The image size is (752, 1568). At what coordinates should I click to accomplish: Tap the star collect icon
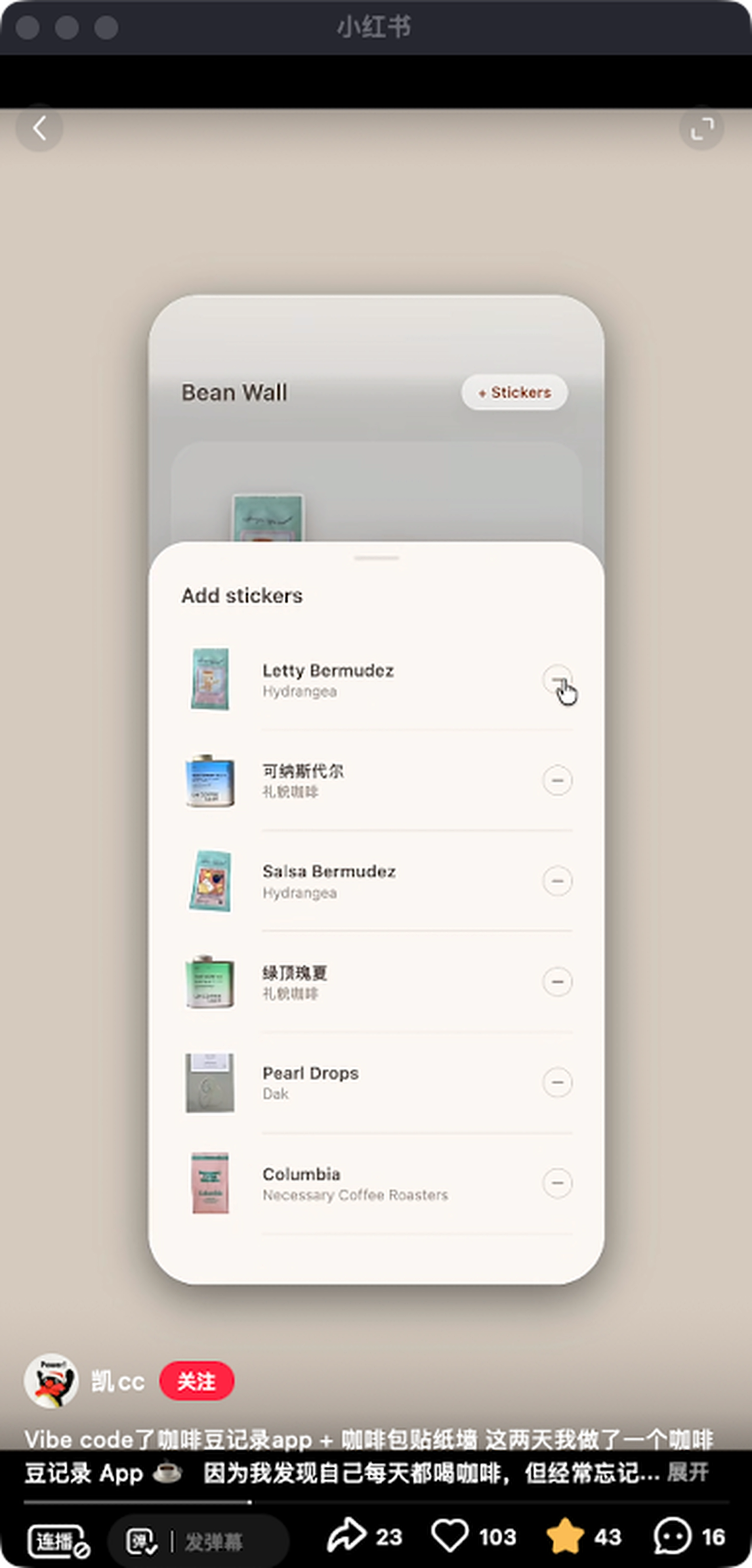[x=564, y=1536]
